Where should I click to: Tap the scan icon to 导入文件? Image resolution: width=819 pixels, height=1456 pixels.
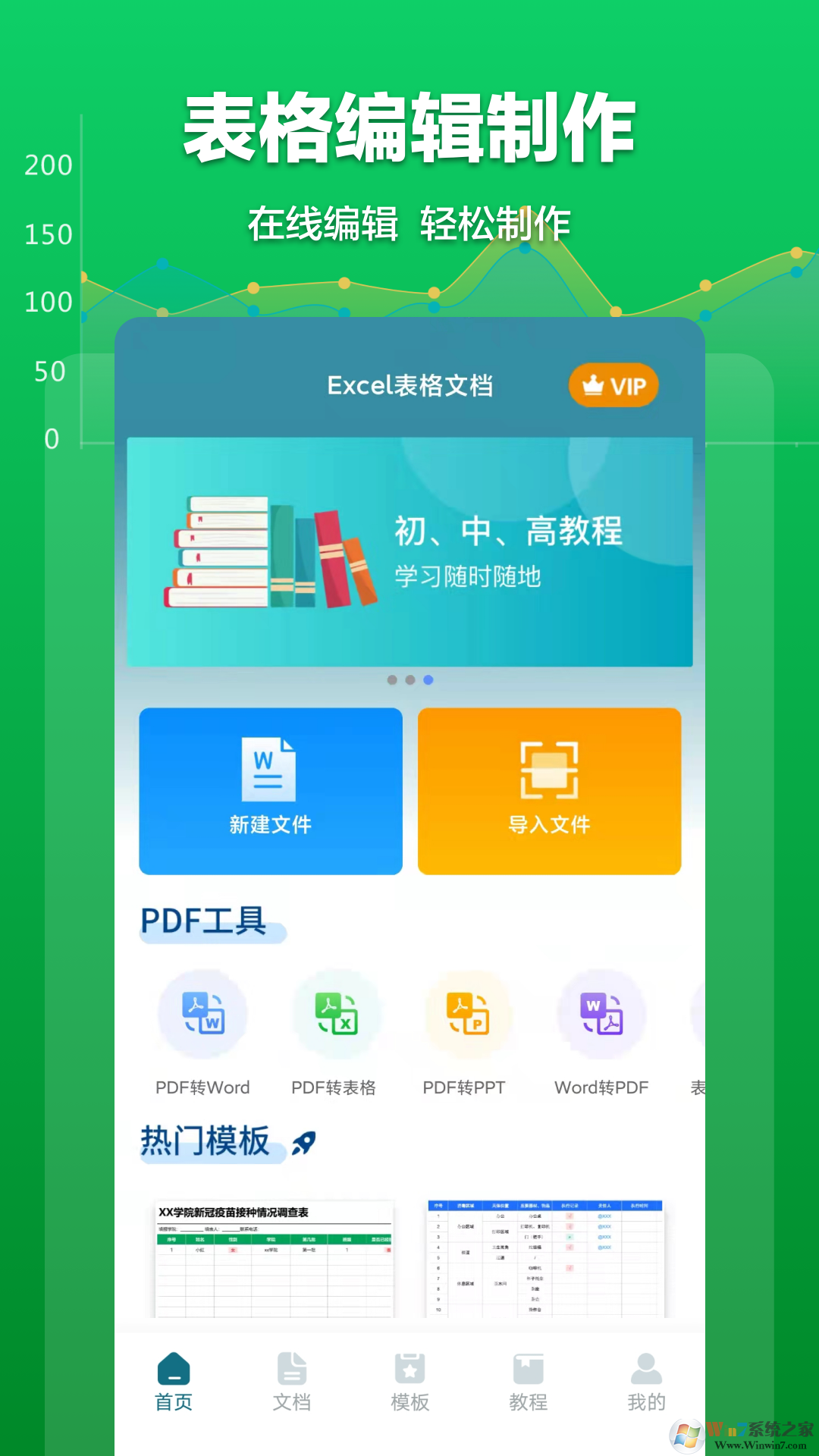pos(549,771)
